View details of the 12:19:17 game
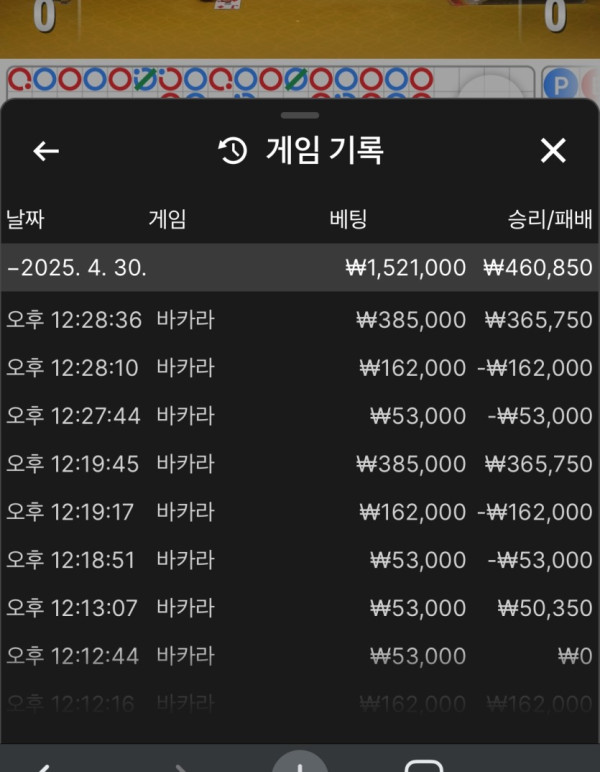600x772 pixels. [x=300, y=512]
